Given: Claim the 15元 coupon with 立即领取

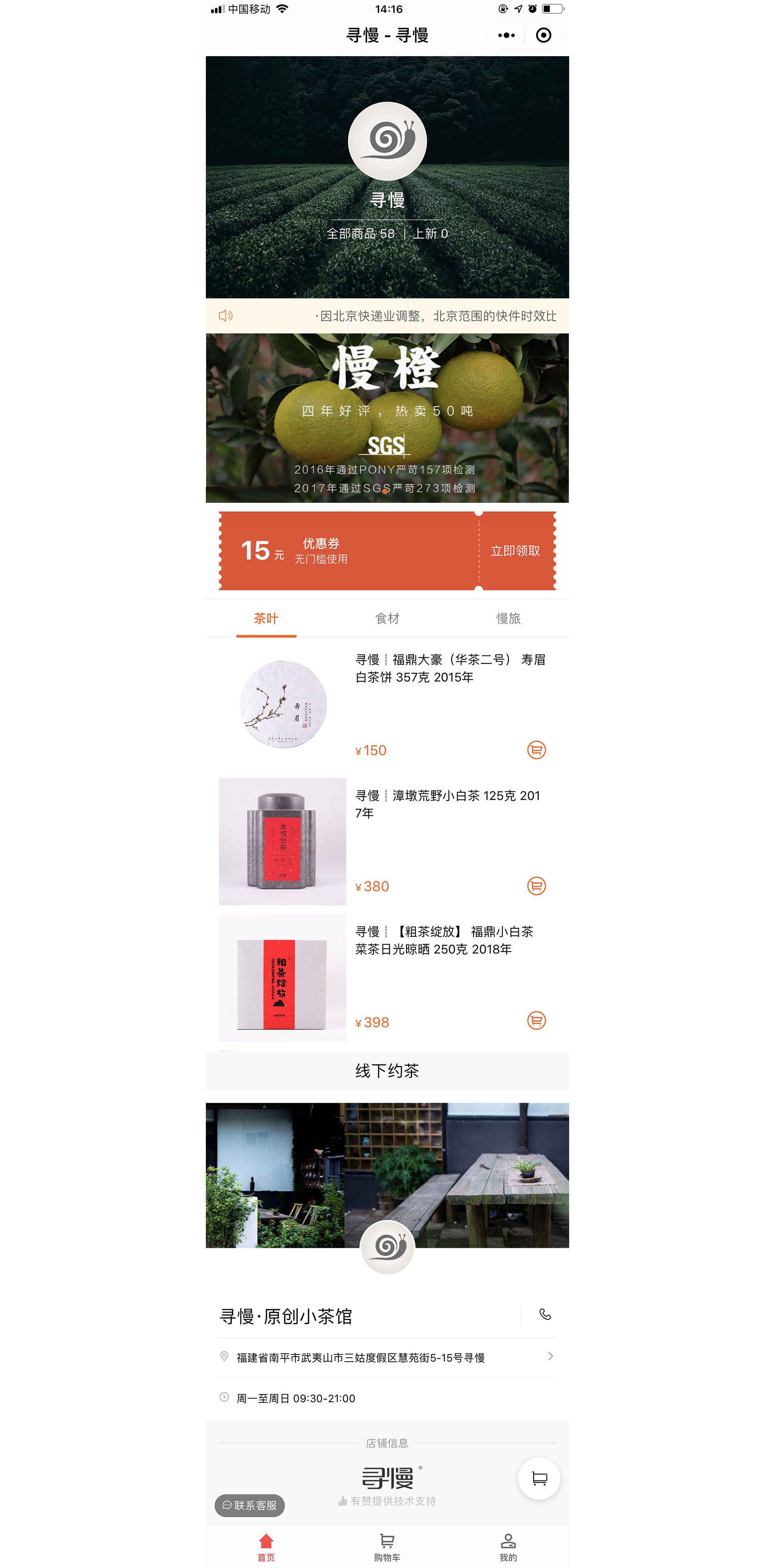Looking at the screenshot, I should (515, 551).
